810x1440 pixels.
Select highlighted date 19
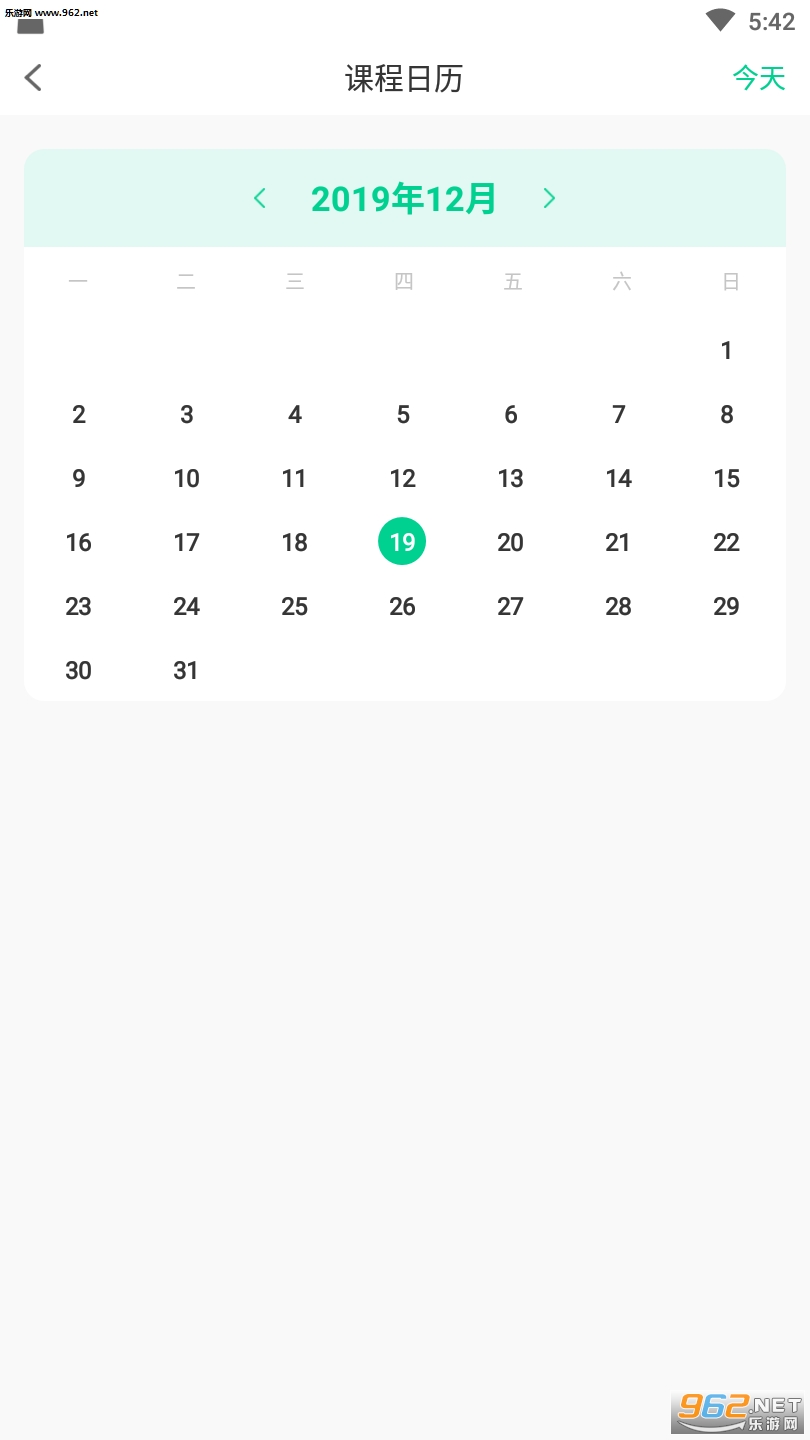tap(402, 542)
